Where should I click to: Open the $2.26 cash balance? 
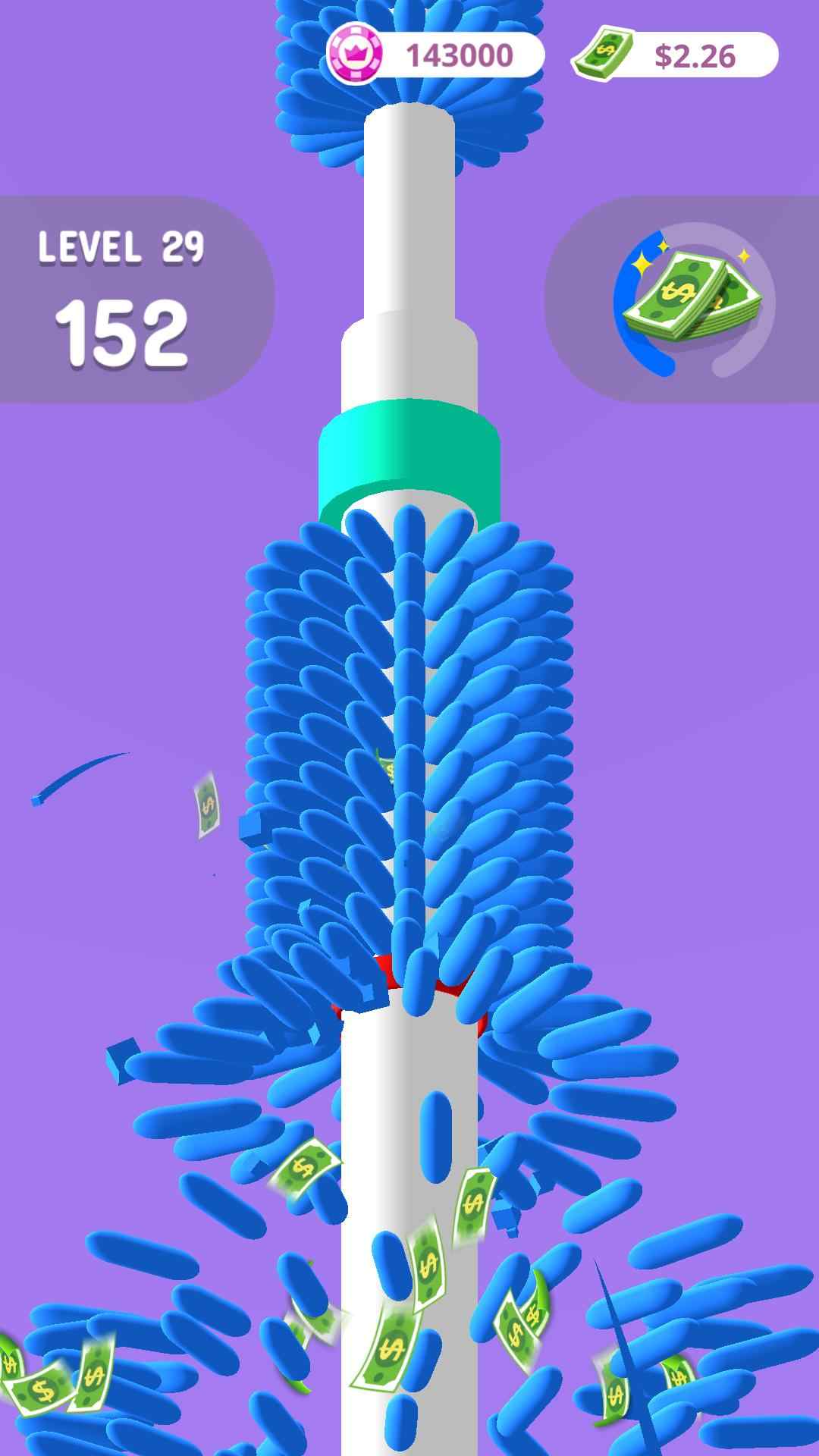pos(676,55)
